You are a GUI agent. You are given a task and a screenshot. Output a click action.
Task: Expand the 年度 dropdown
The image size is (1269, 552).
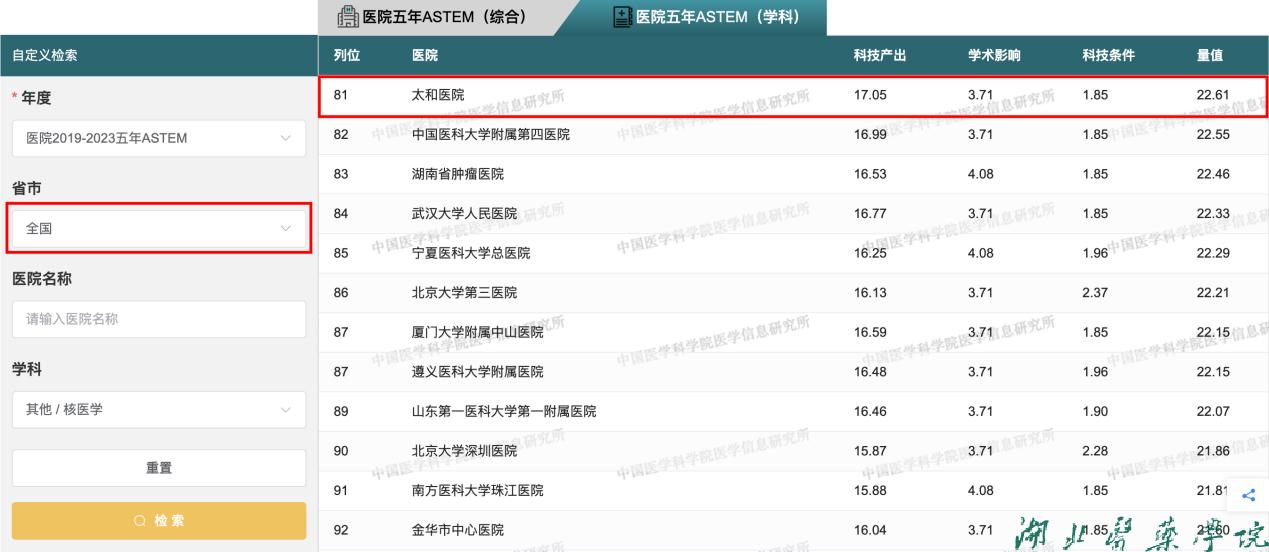click(158, 137)
